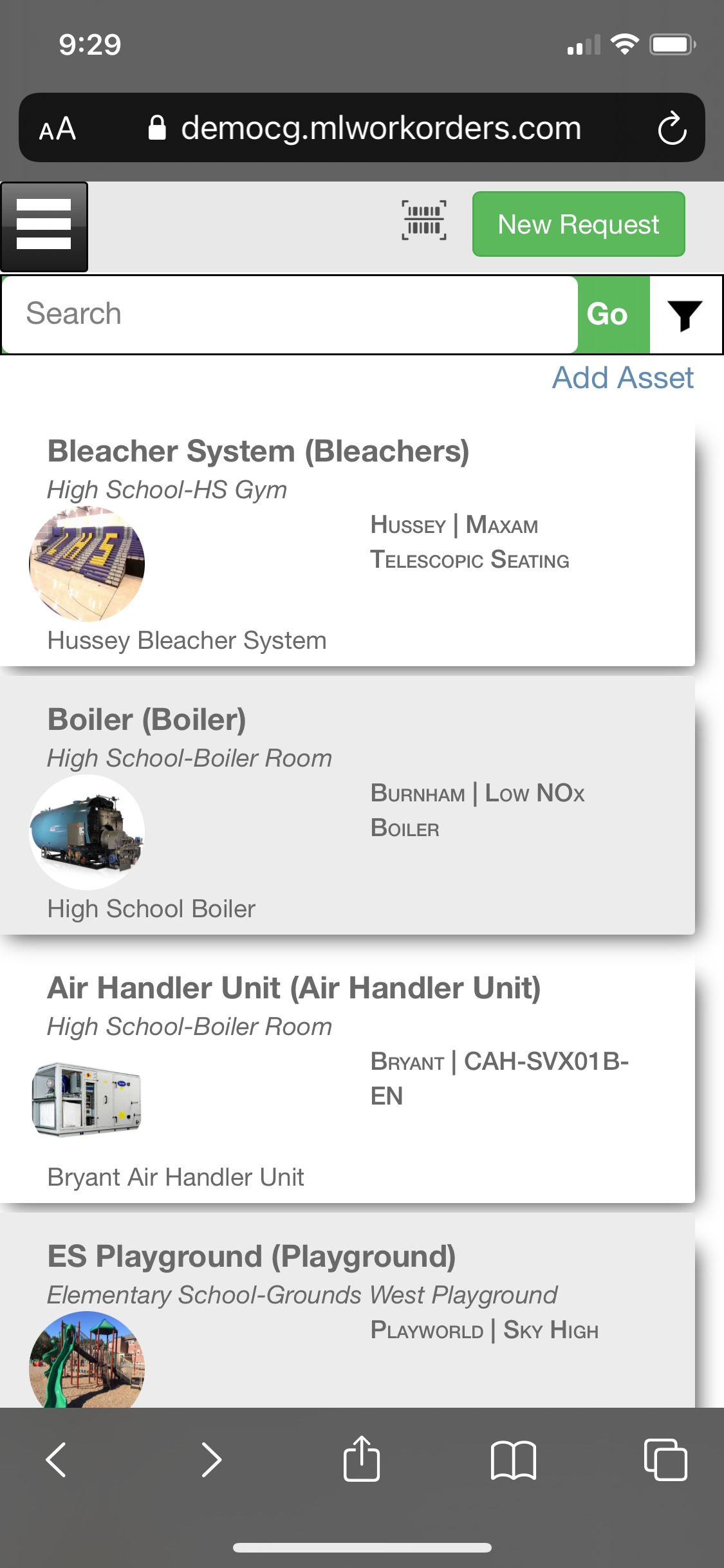The image size is (724, 1568).
Task: Open the barcode scanner
Action: coord(424,220)
